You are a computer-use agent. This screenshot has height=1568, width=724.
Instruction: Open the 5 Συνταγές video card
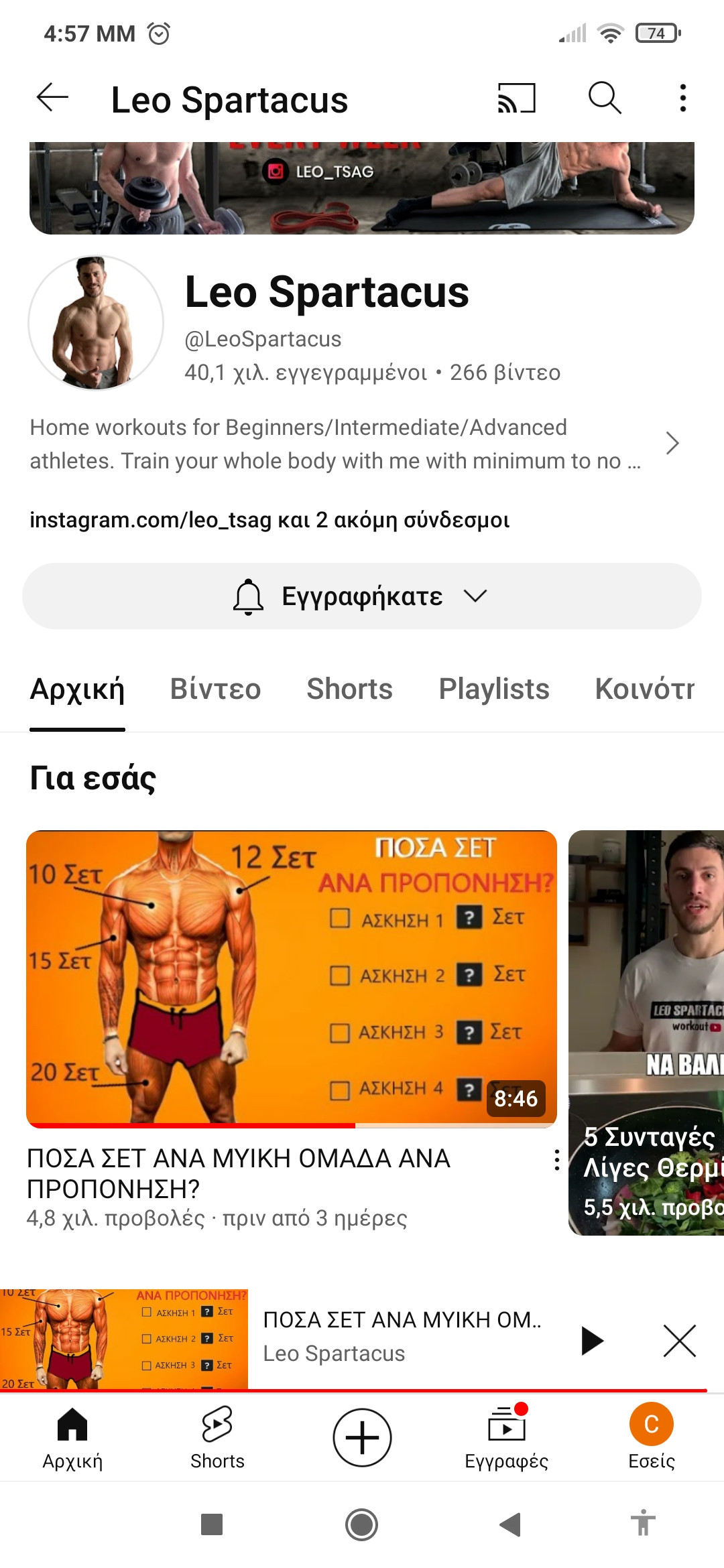click(x=646, y=1032)
